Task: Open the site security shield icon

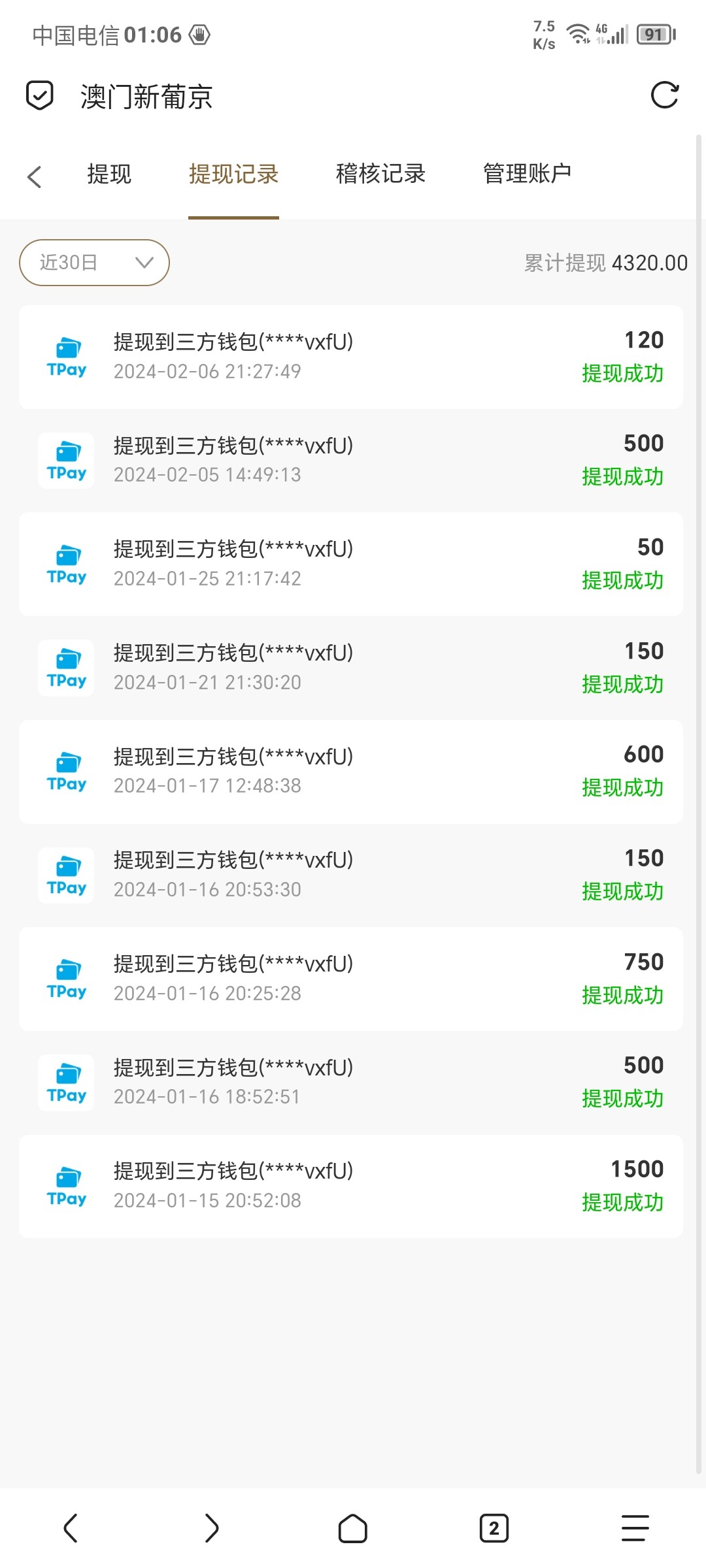Action: [39, 95]
